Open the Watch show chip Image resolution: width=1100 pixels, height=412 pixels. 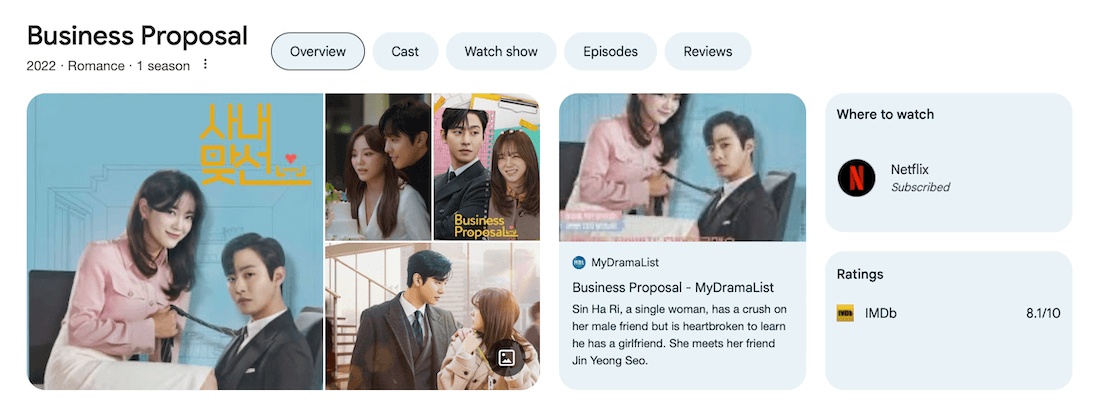coord(500,51)
